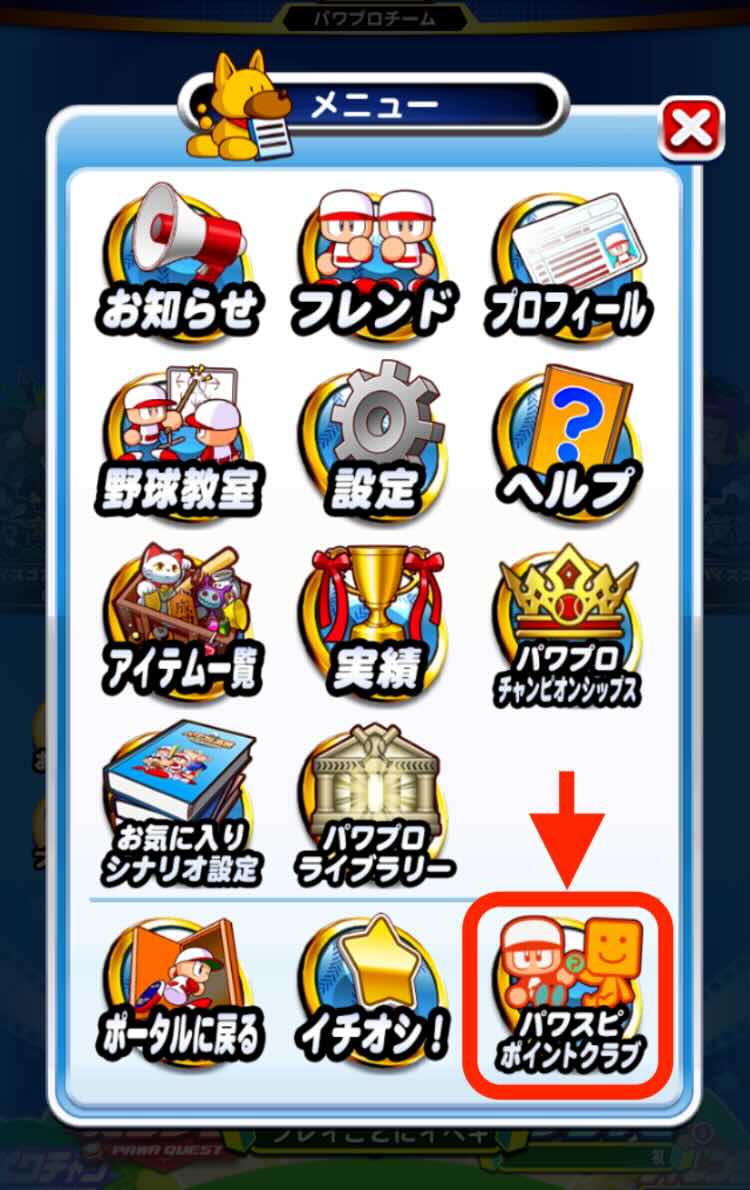Close the メニュー dialog

tap(691, 128)
